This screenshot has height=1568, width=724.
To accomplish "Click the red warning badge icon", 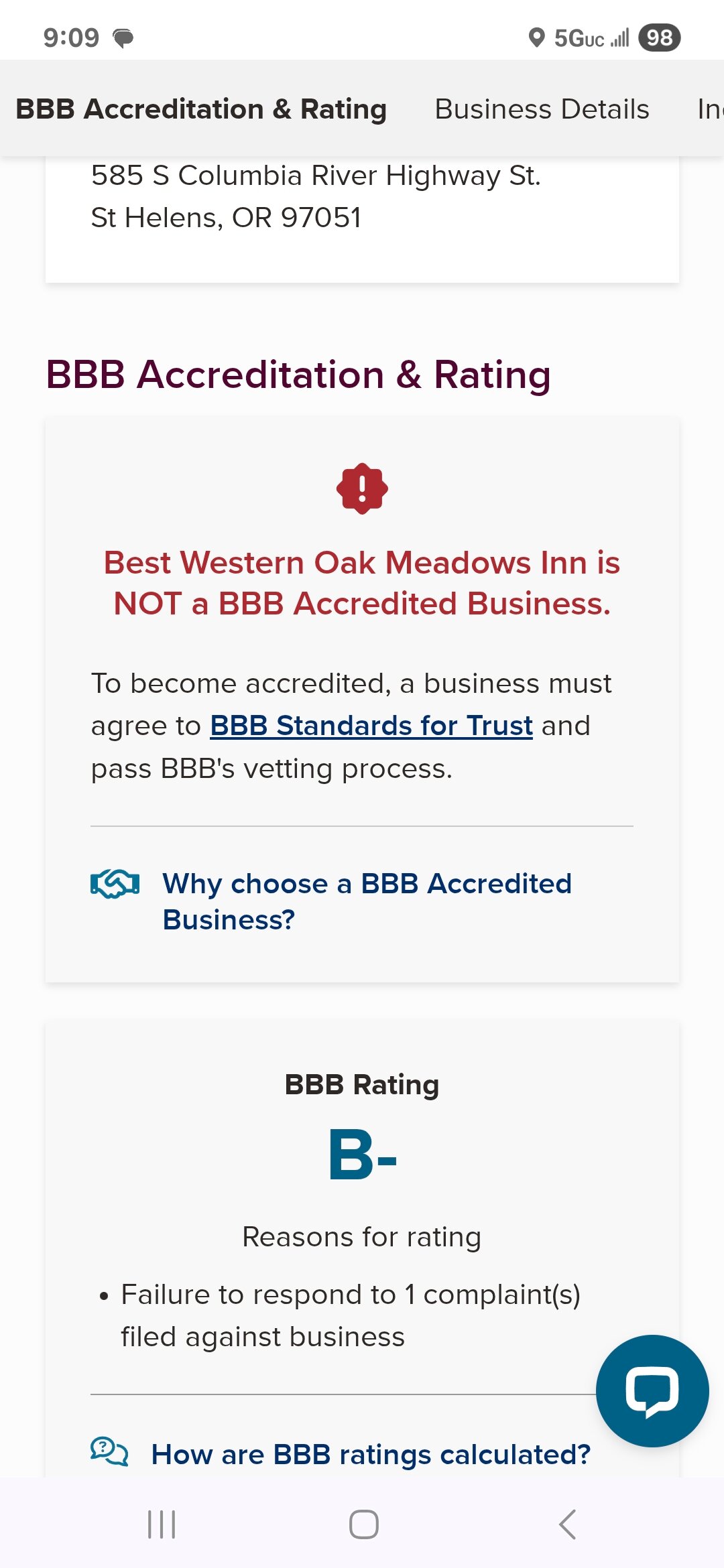I will click(x=362, y=488).
